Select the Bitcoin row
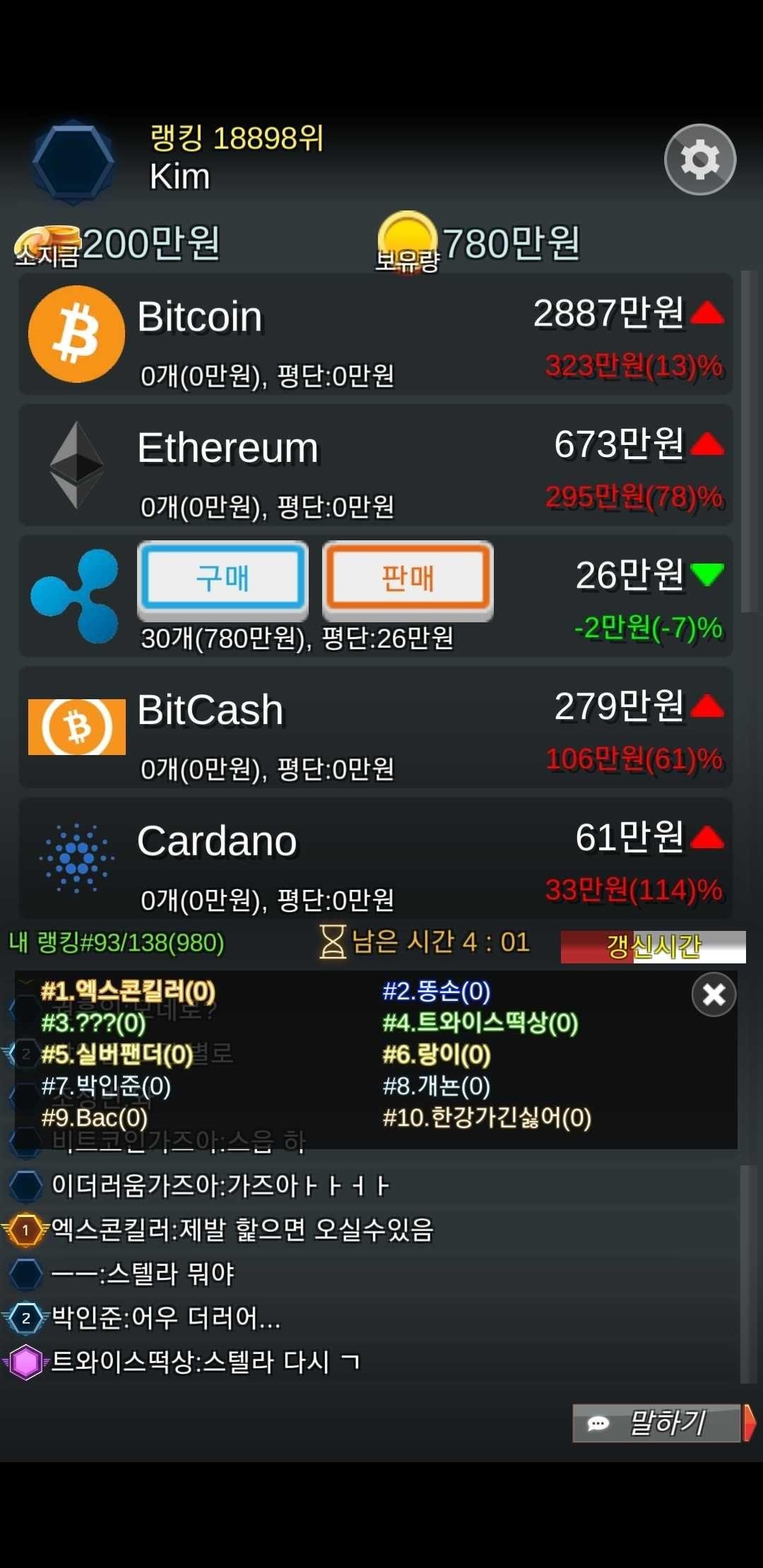The image size is (763, 1568). click(374, 335)
